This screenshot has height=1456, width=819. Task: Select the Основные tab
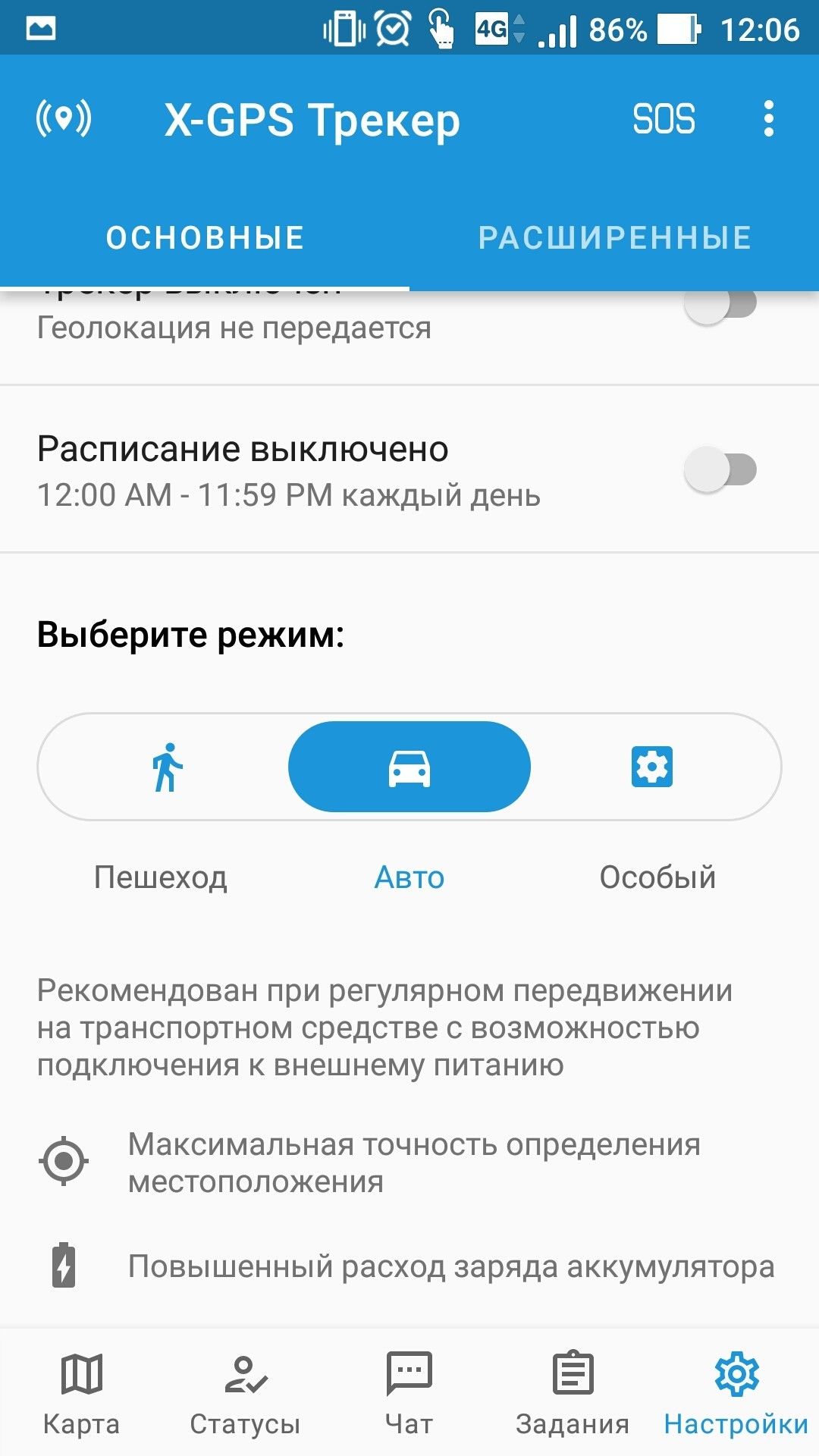[x=205, y=237]
